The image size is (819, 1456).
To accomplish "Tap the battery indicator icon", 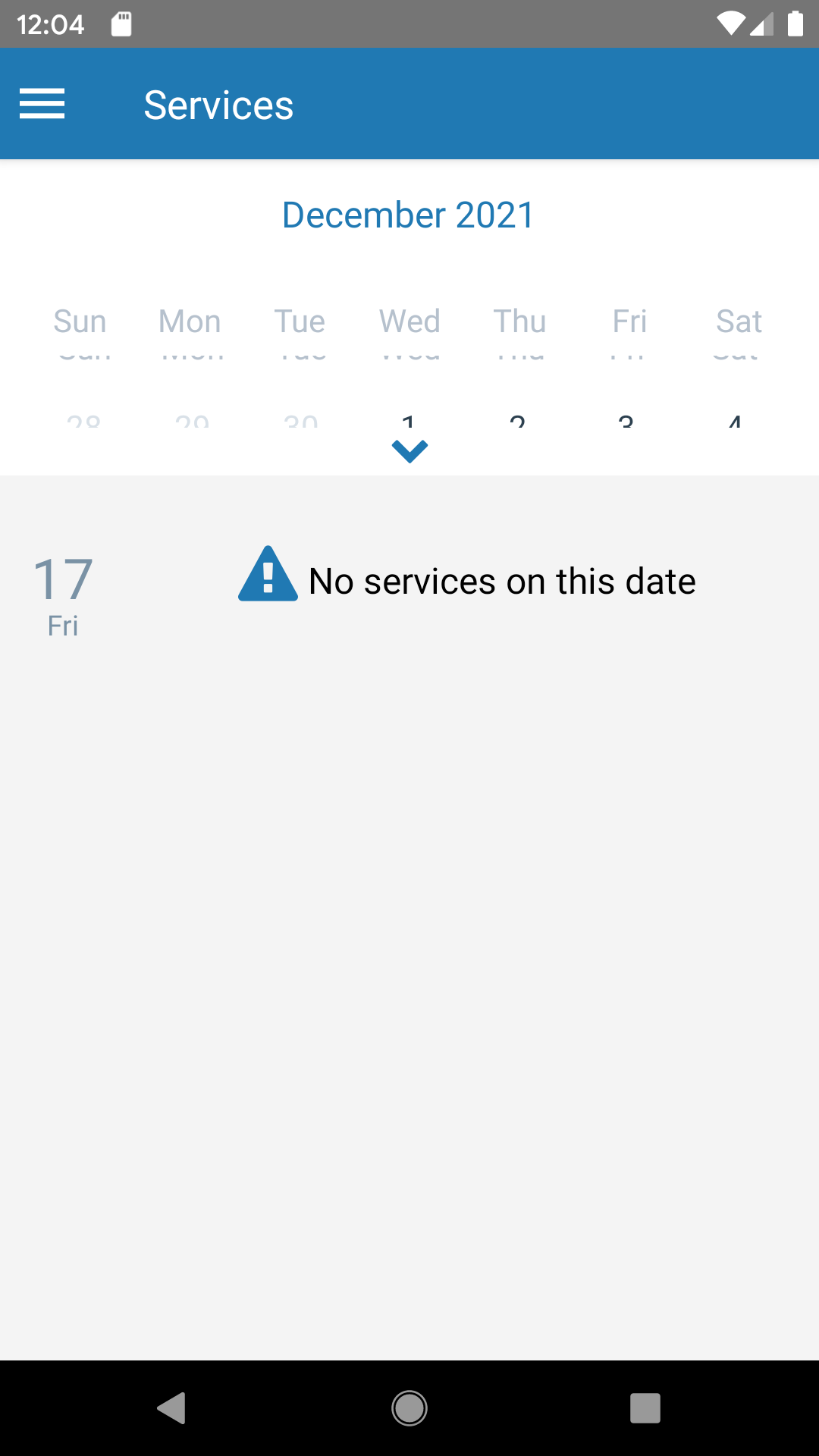I will [794, 24].
